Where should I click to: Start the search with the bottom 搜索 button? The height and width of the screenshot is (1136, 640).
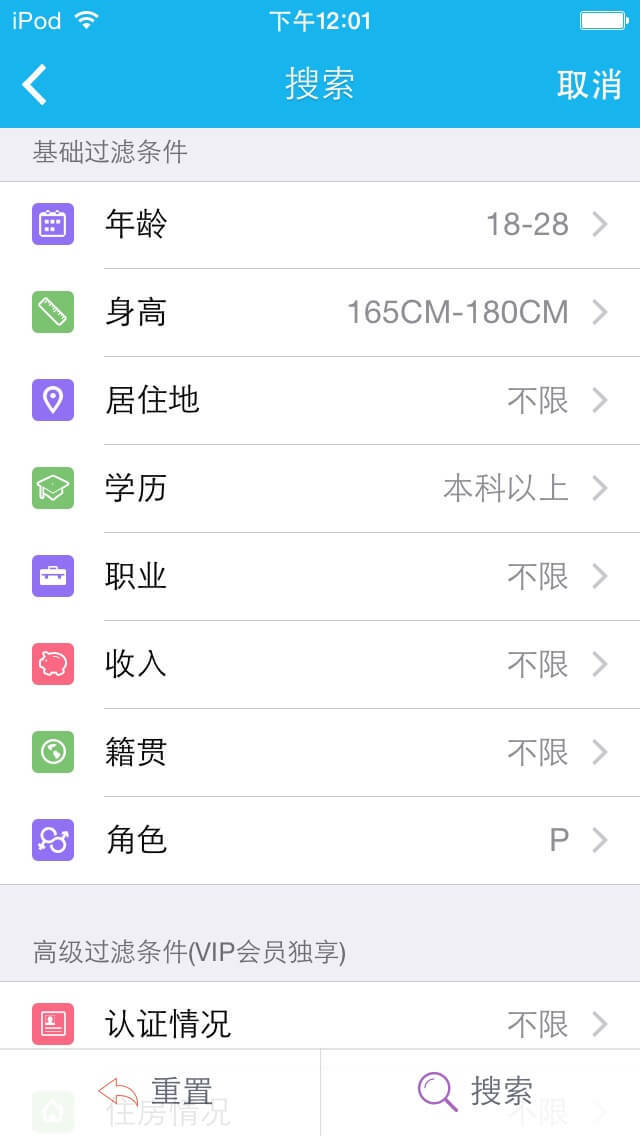(480, 1092)
